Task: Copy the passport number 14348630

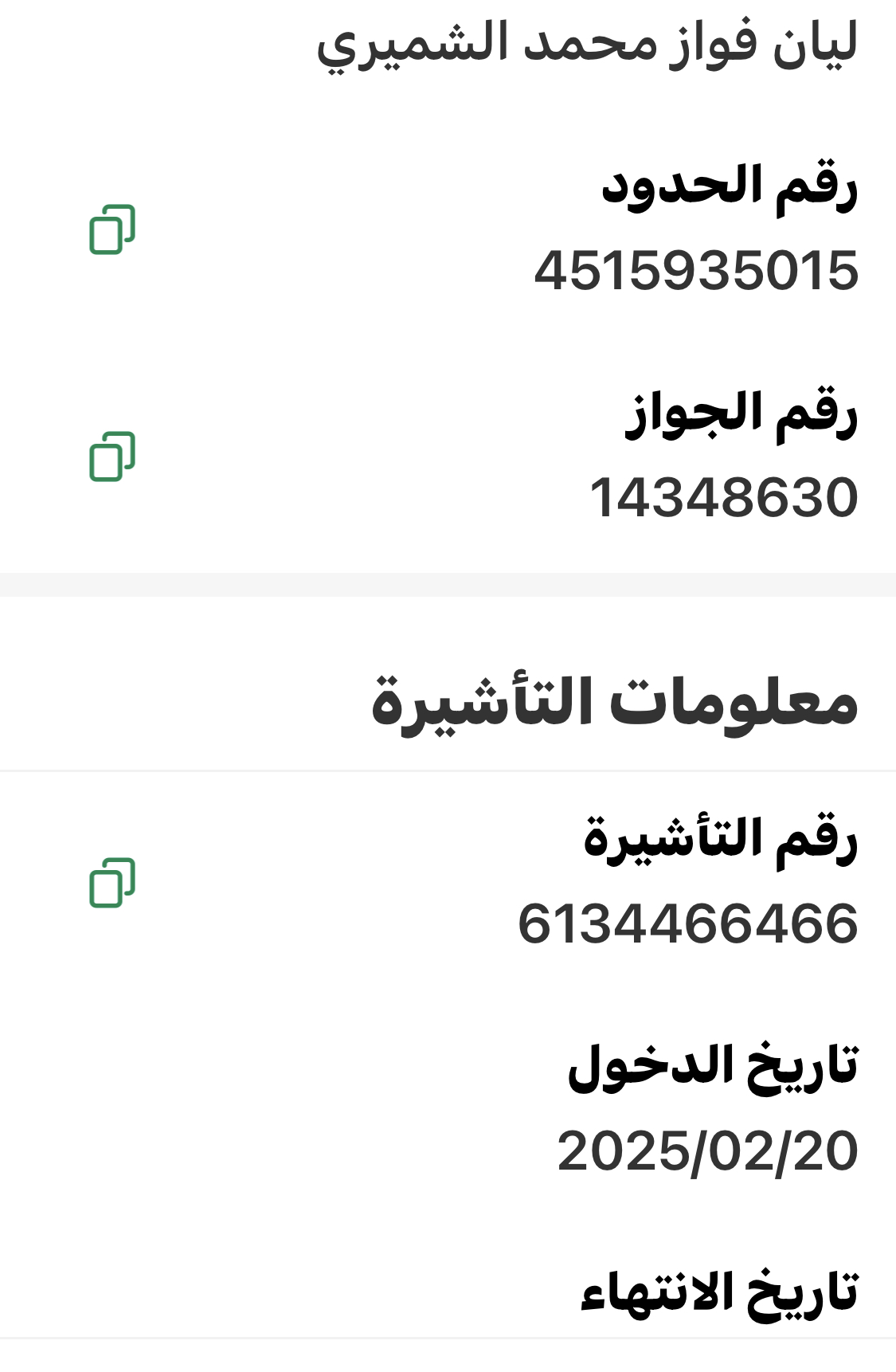Action: 112,457
